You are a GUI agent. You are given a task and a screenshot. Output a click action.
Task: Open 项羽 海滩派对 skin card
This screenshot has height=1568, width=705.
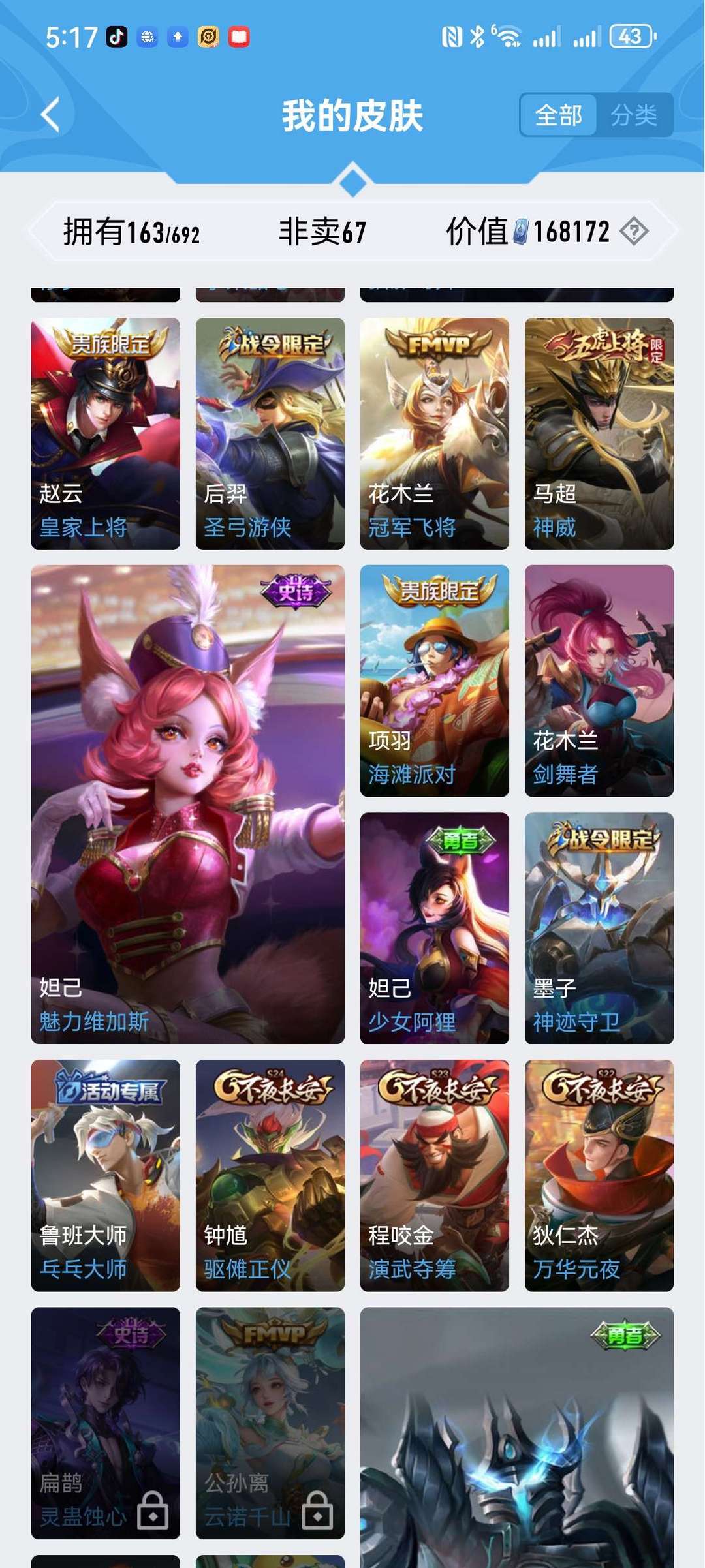point(435,681)
